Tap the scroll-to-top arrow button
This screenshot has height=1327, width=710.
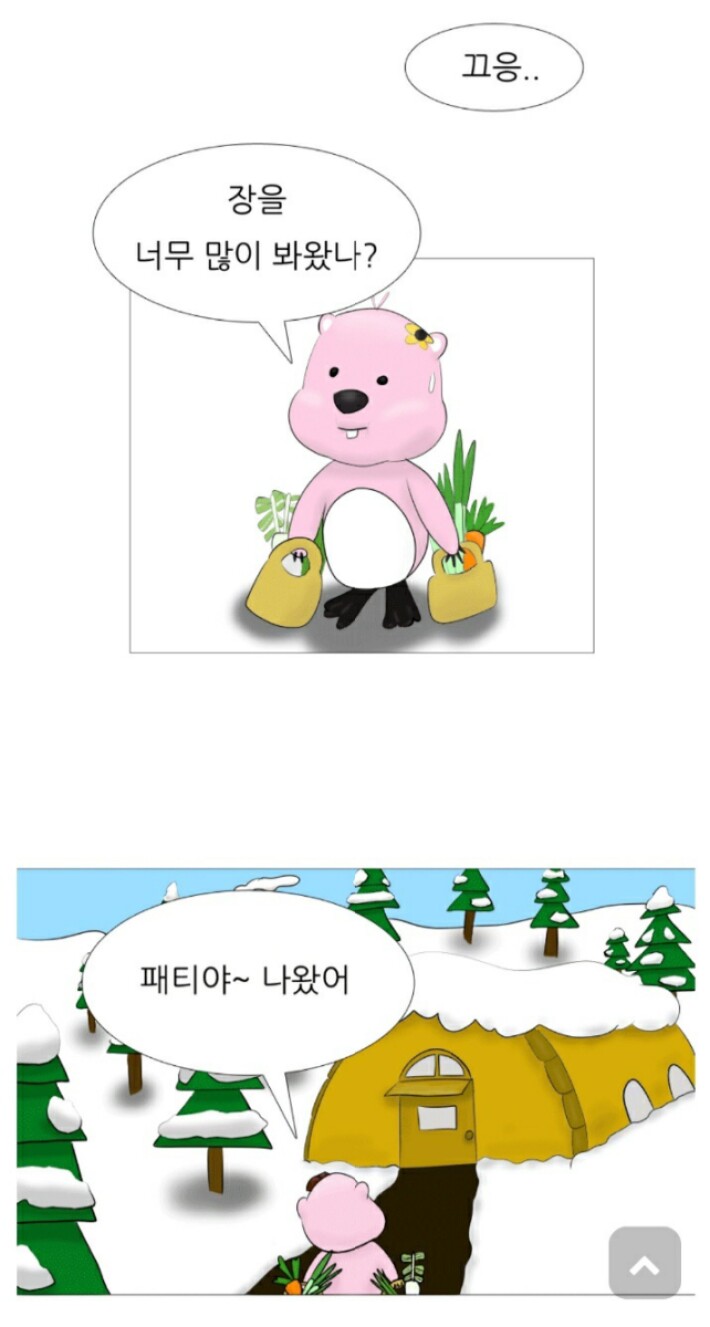click(645, 1262)
